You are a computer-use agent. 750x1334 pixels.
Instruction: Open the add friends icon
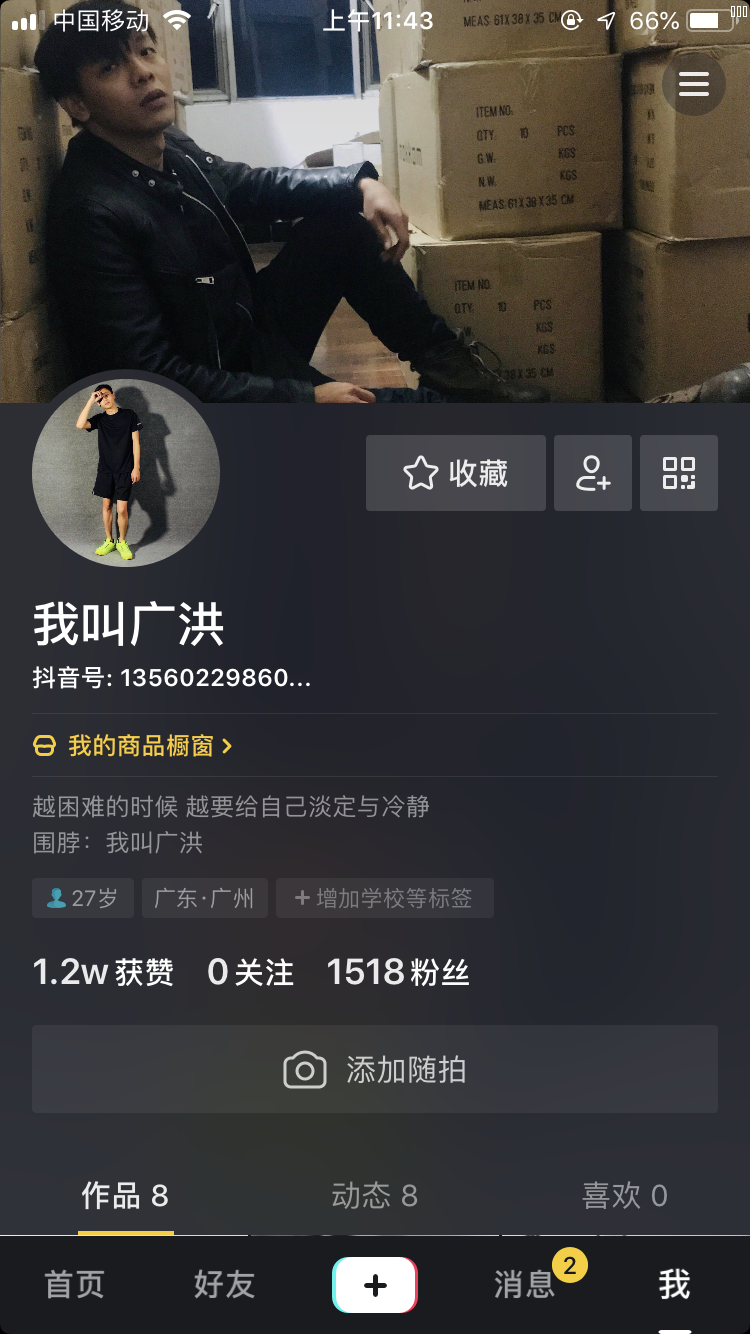pyautogui.click(x=593, y=473)
